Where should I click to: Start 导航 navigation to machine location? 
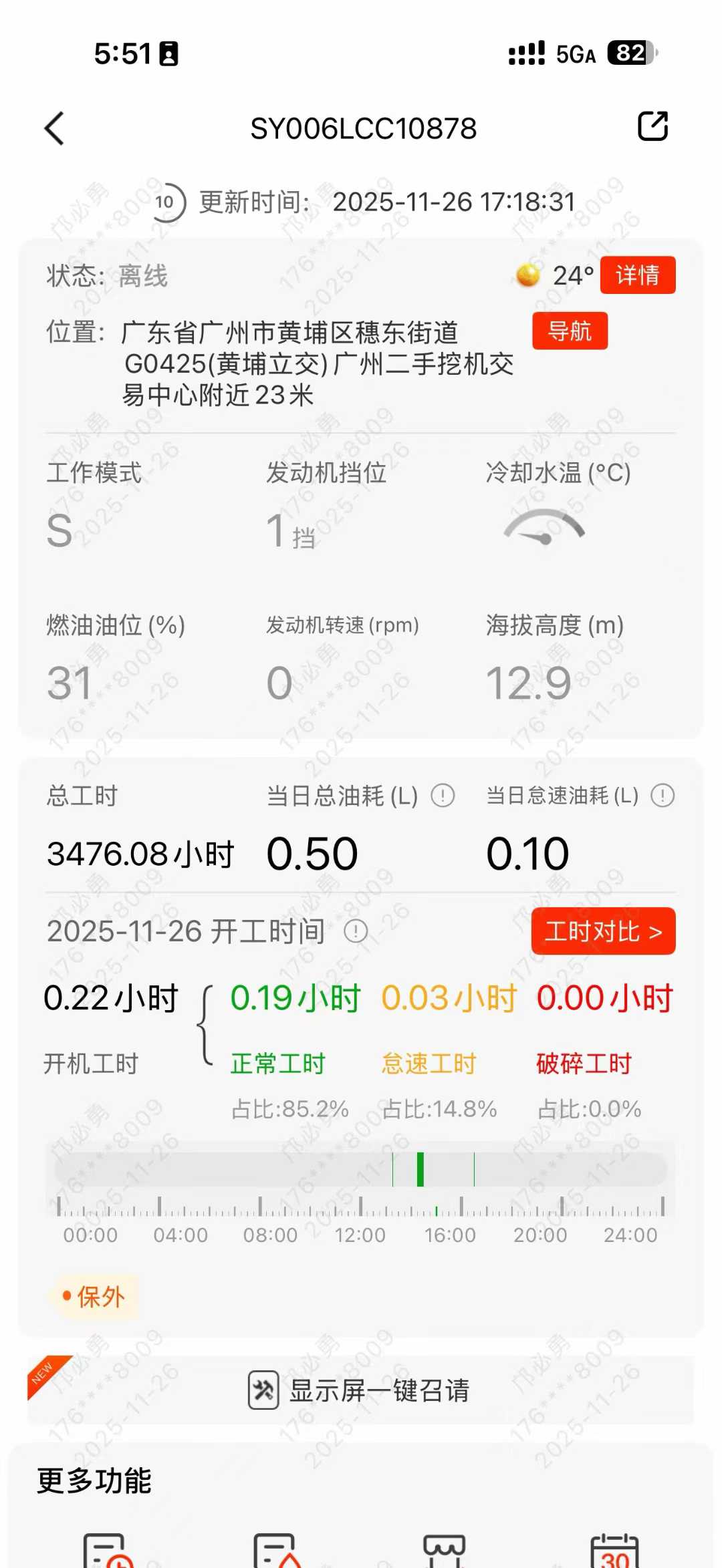[570, 331]
